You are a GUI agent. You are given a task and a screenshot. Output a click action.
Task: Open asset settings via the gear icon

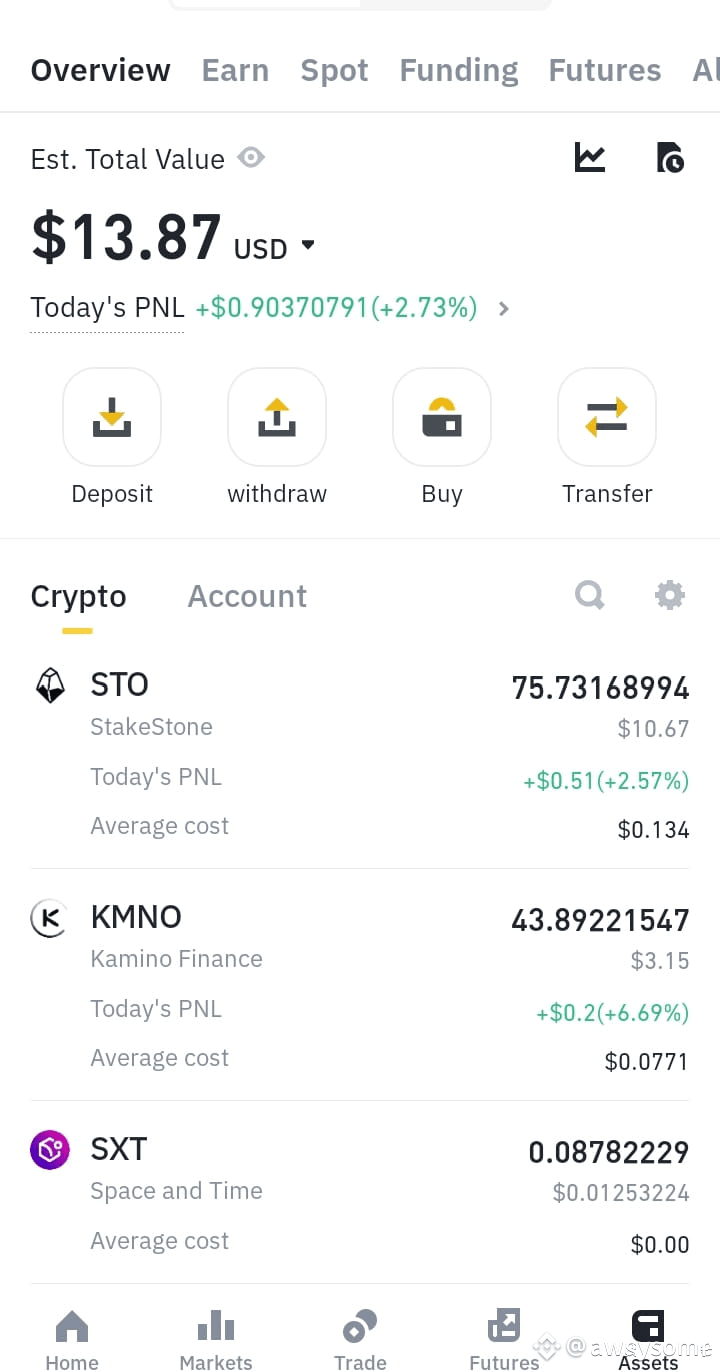tap(669, 594)
